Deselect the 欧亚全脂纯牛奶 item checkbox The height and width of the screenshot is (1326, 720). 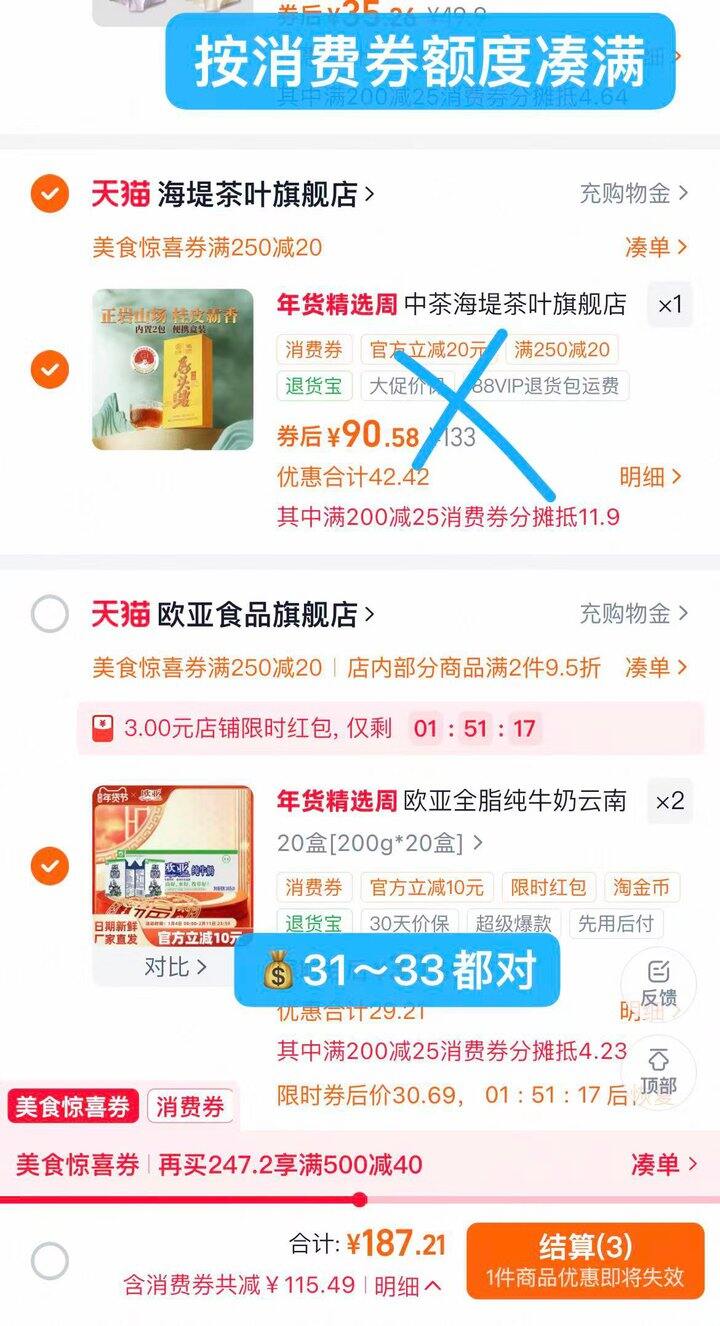point(49,865)
